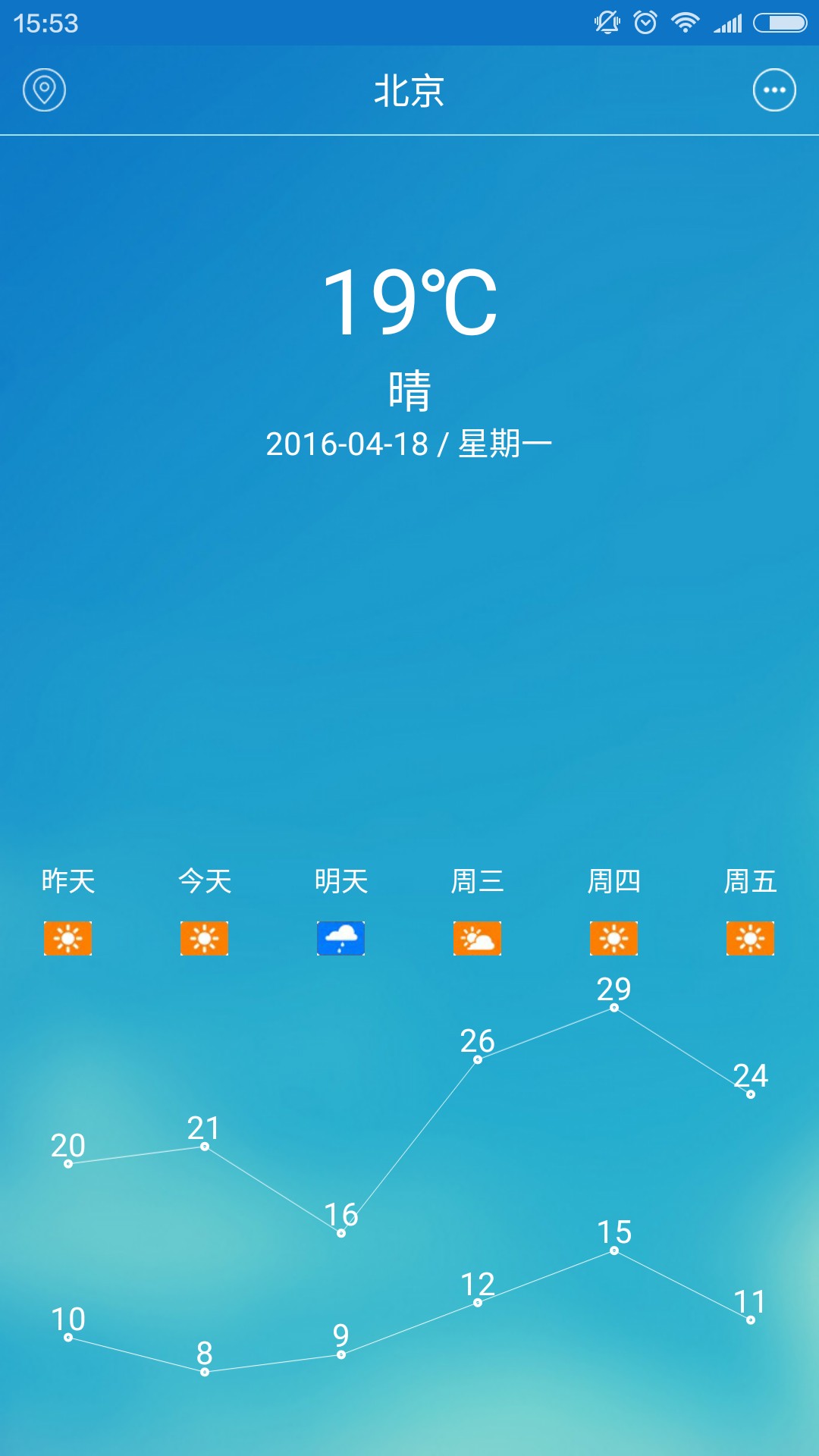Tap the partly cloudy icon under 周三
Viewport: 819px width, 1456px height.
(477, 937)
